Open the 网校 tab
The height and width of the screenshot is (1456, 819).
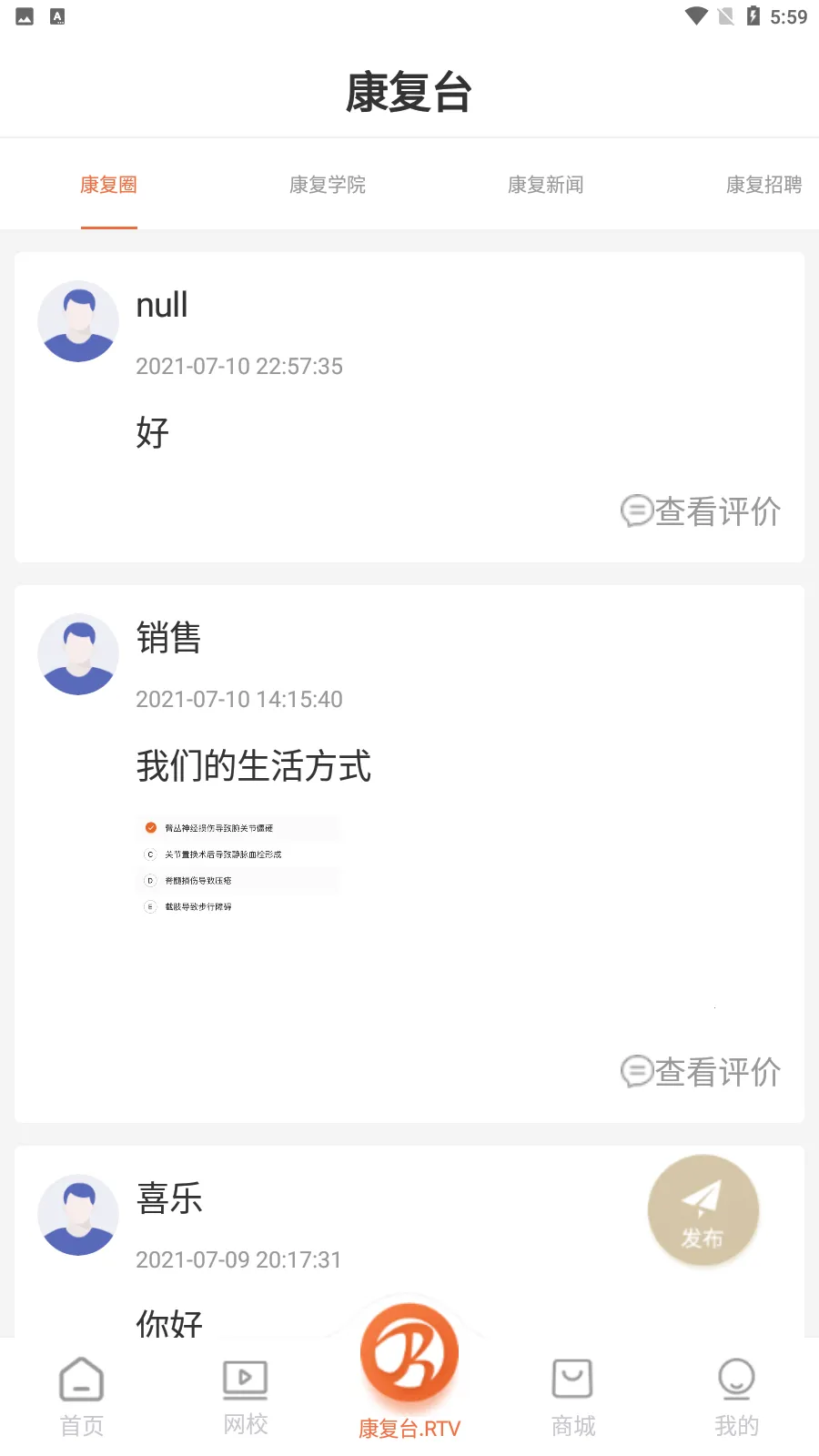pos(246,1397)
